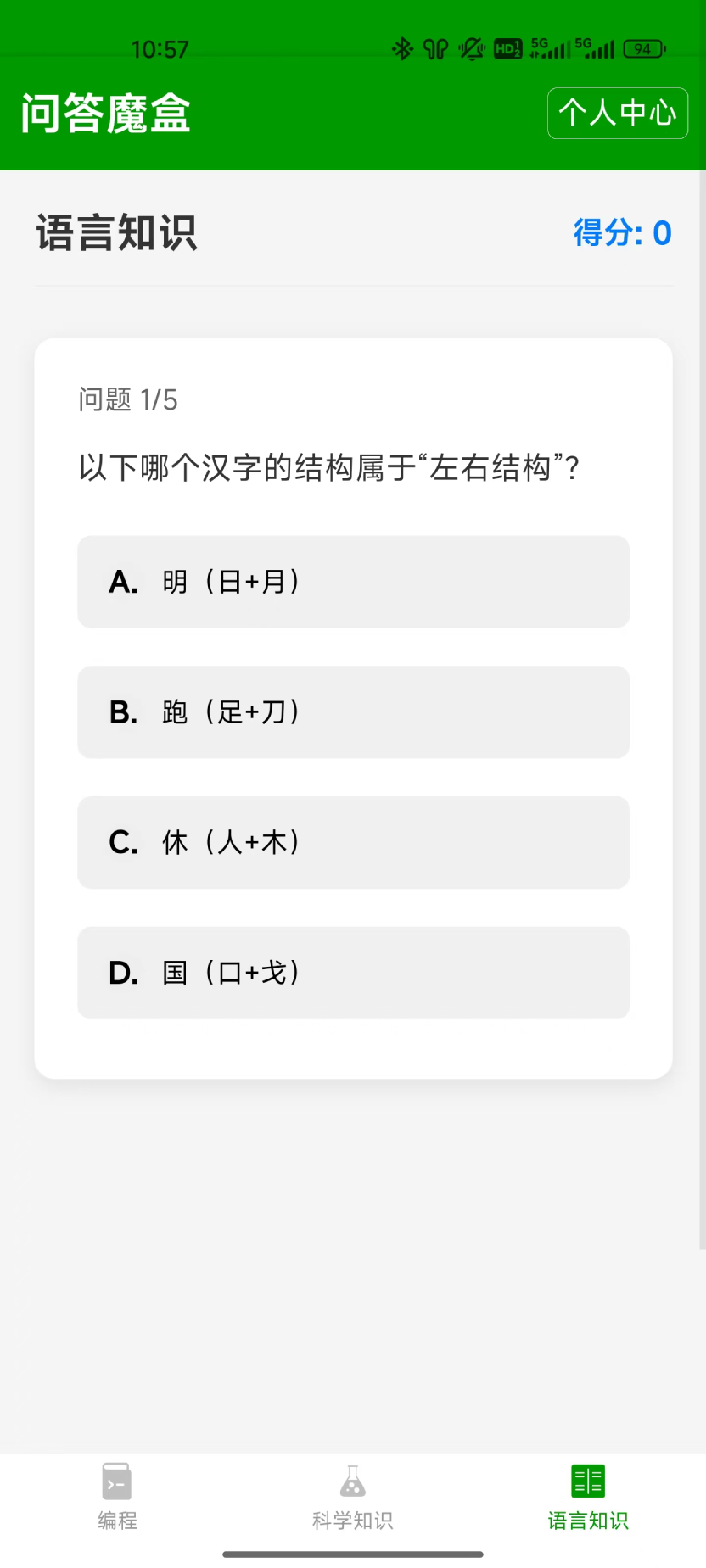Open 个人中心 in the top right
Viewport: 706px width, 1568px height.
[617, 113]
